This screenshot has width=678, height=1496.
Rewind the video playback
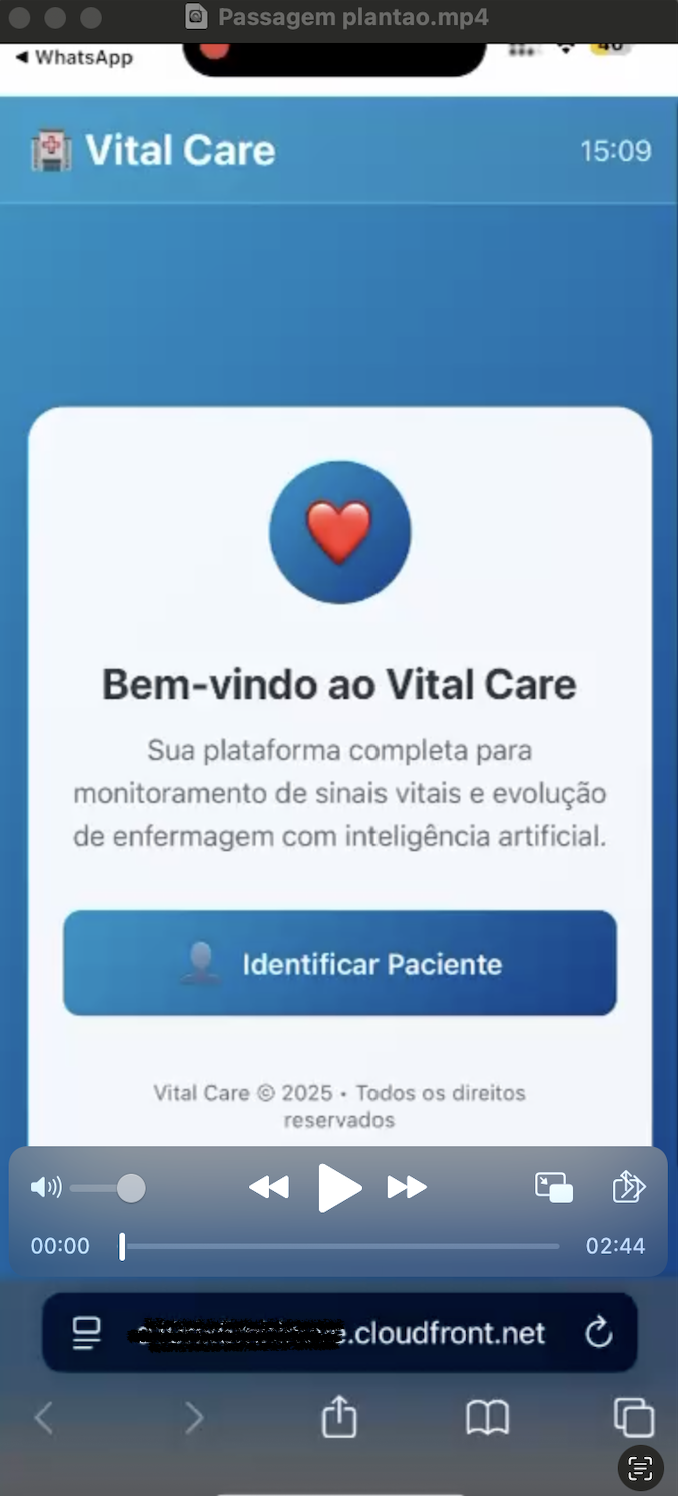pyautogui.click(x=268, y=1188)
